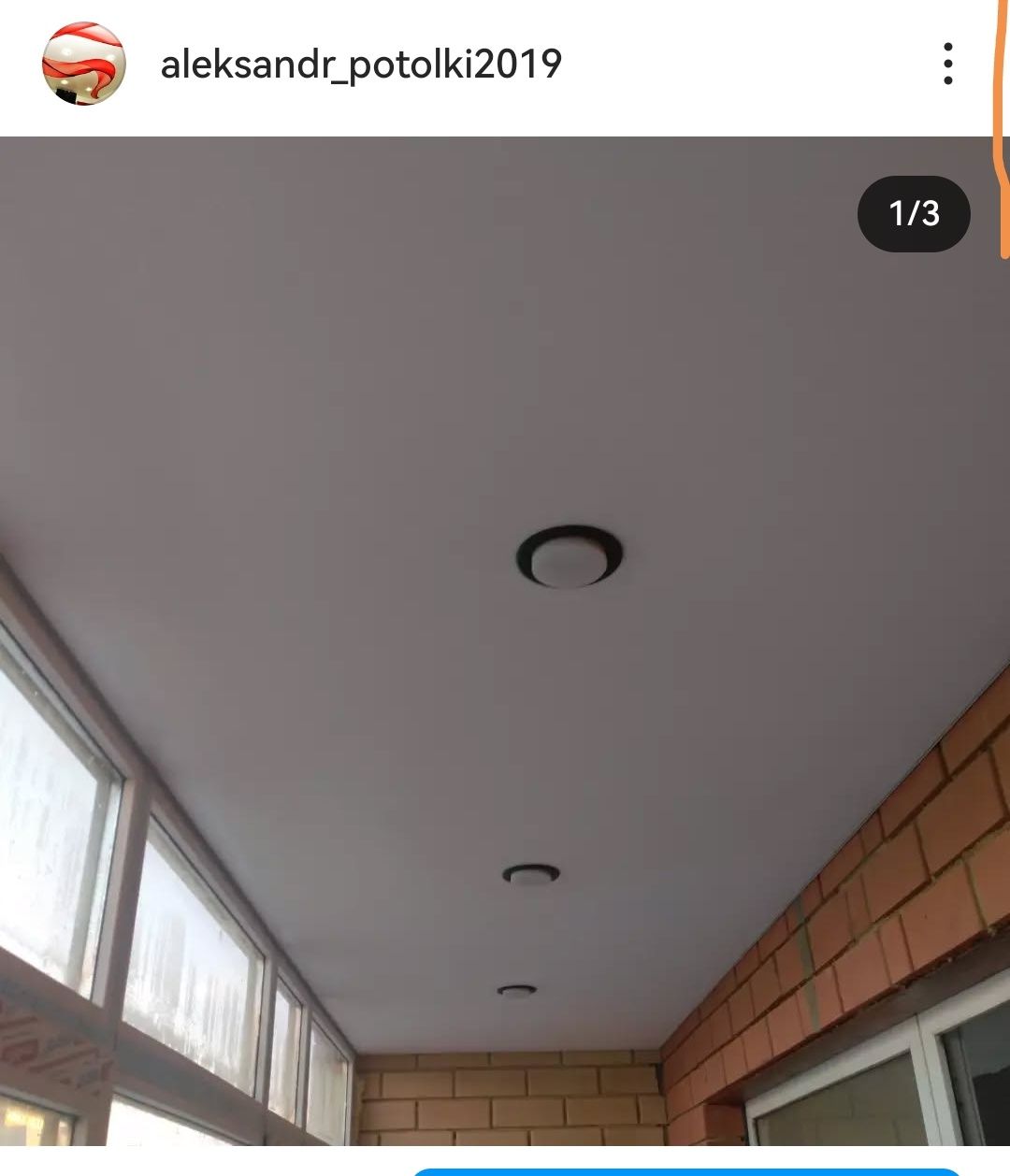The image size is (1010, 1176).
Task: Open the aleksandr_potolki2019 username link
Action: click(x=361, y=65)
